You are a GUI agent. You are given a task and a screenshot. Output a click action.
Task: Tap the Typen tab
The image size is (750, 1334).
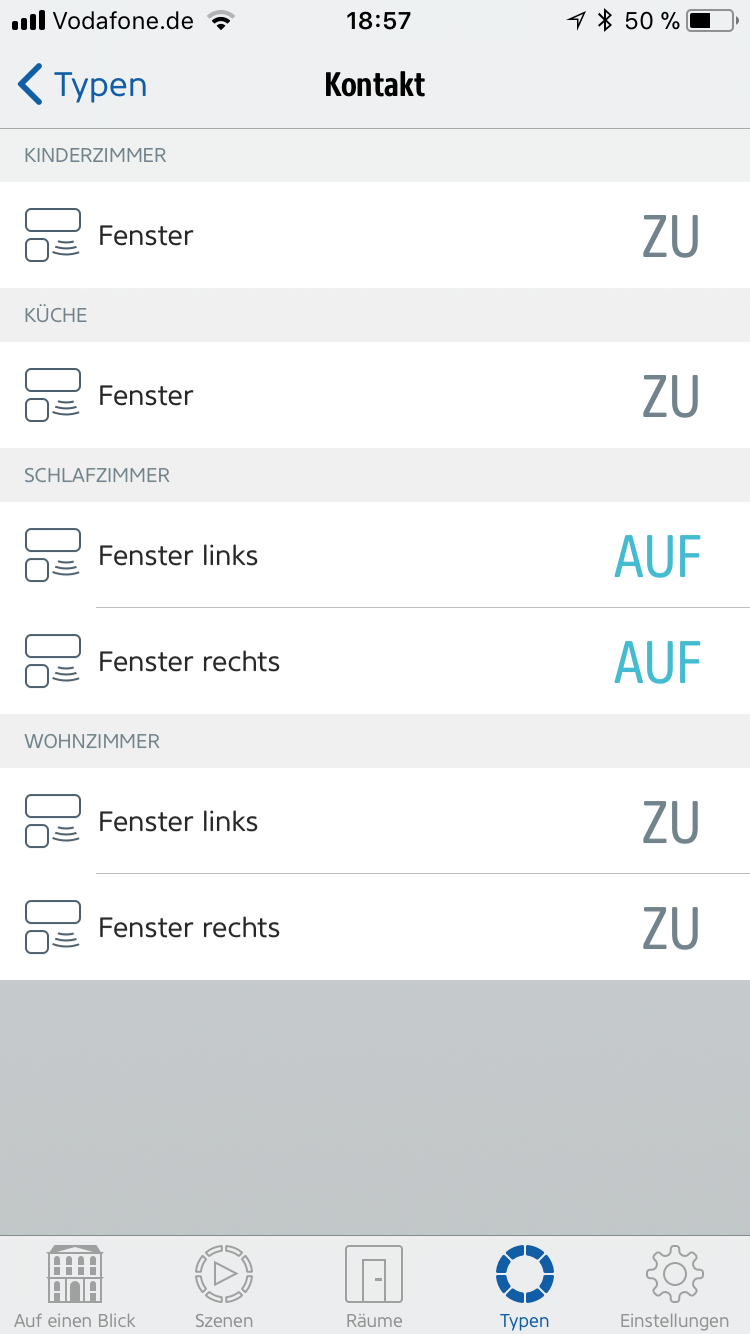pyautogui.click(x=525, y=1286)
